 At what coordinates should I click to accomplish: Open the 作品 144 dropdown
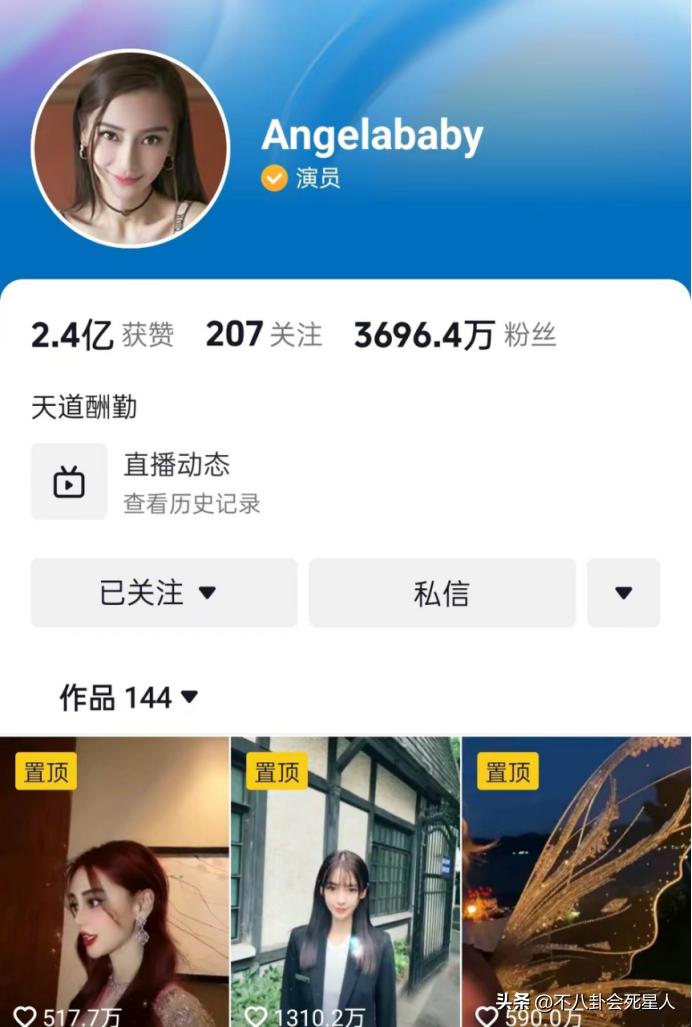(x=129, y=697)
